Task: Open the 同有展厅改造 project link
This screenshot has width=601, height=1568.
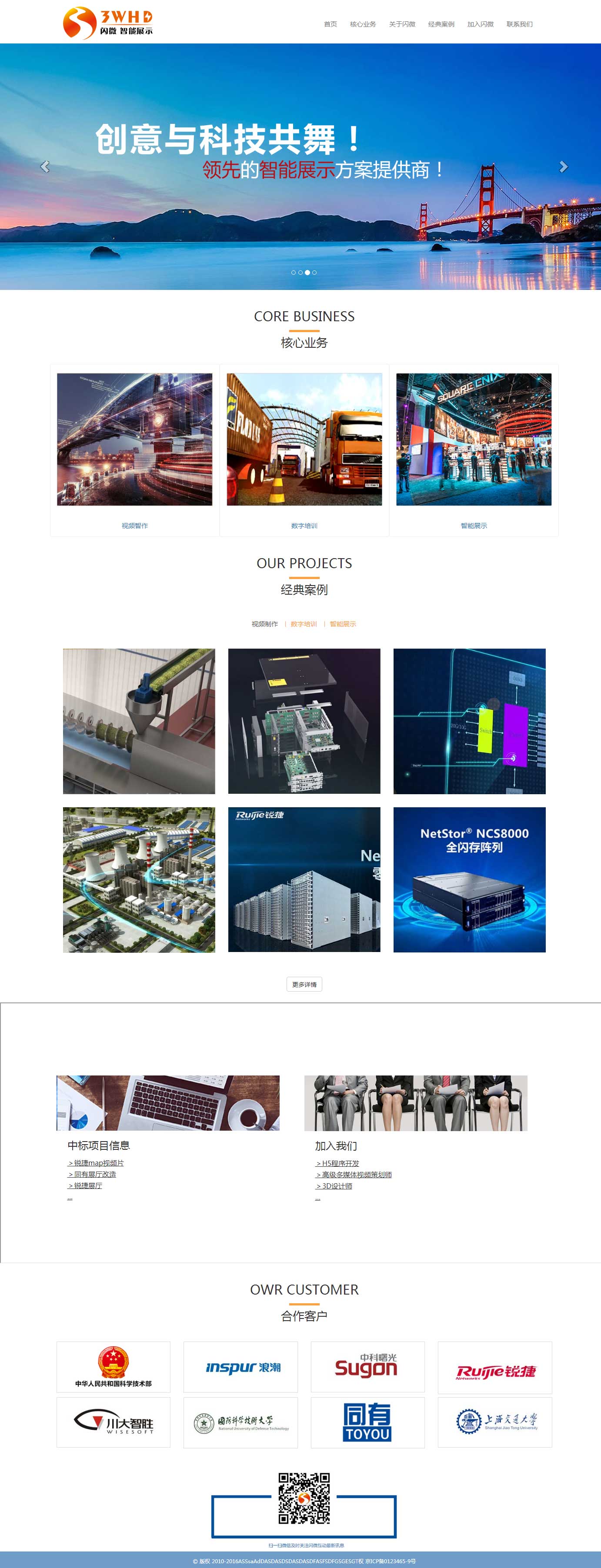Action: point(93,1175)
